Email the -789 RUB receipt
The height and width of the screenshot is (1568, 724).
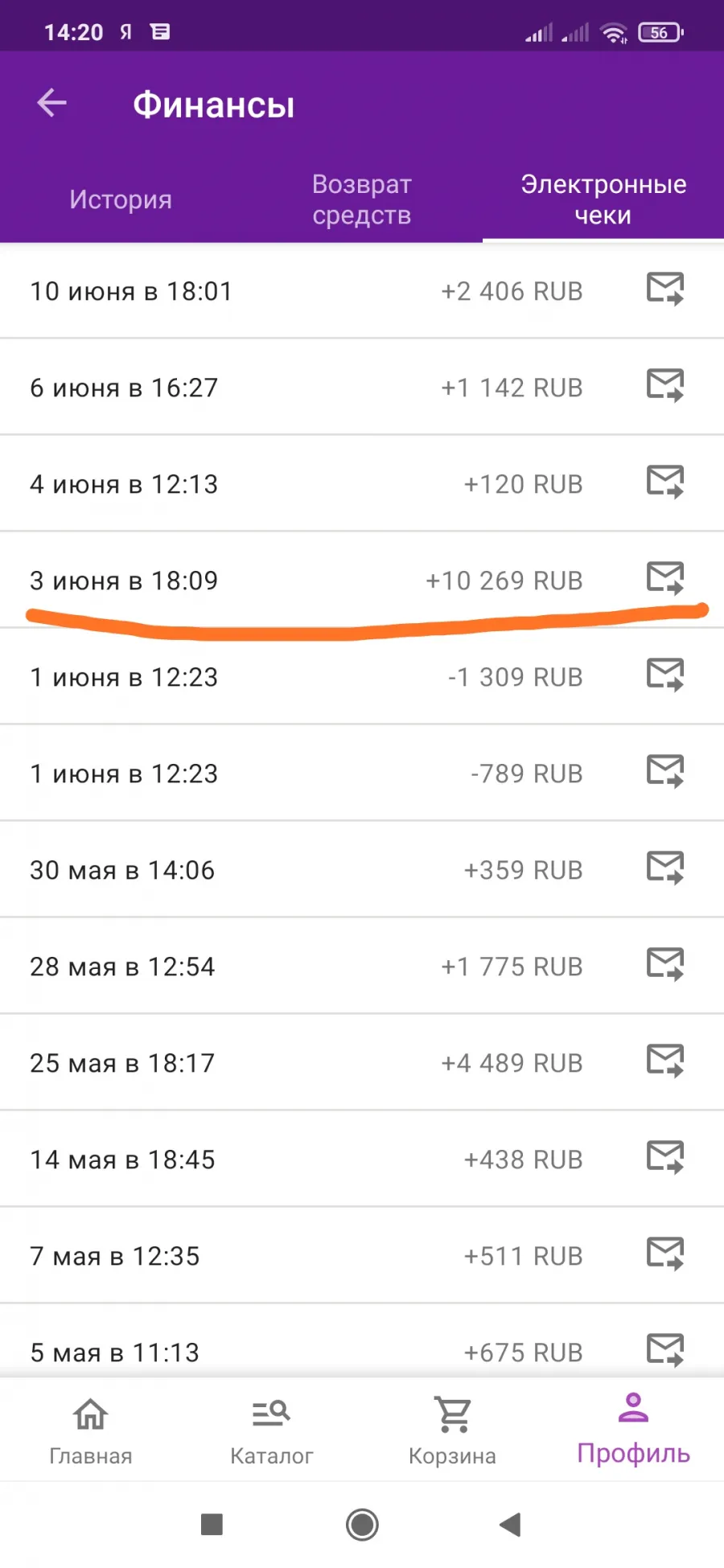pyautogui.click(x=665, y=772)
